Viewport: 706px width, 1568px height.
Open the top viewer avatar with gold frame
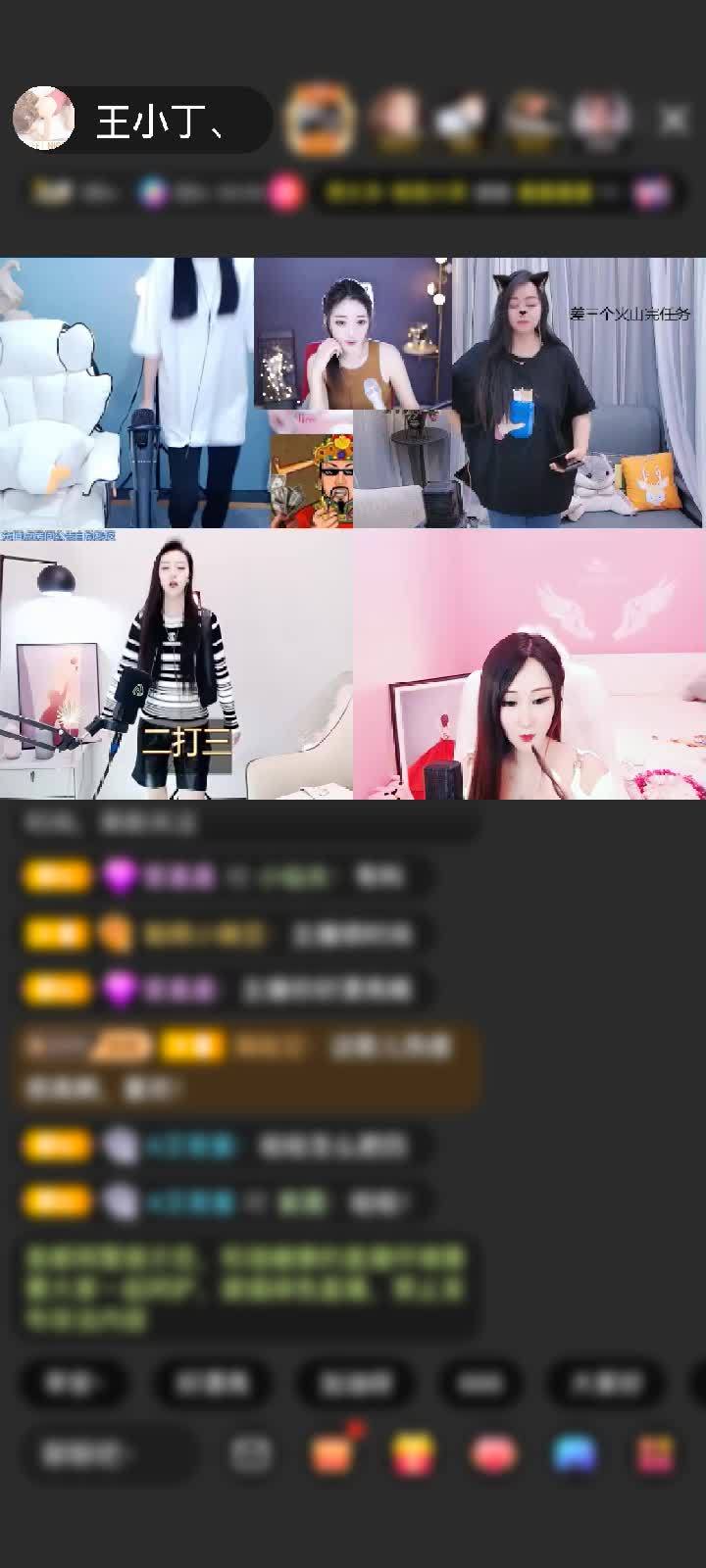pos(319,119)
